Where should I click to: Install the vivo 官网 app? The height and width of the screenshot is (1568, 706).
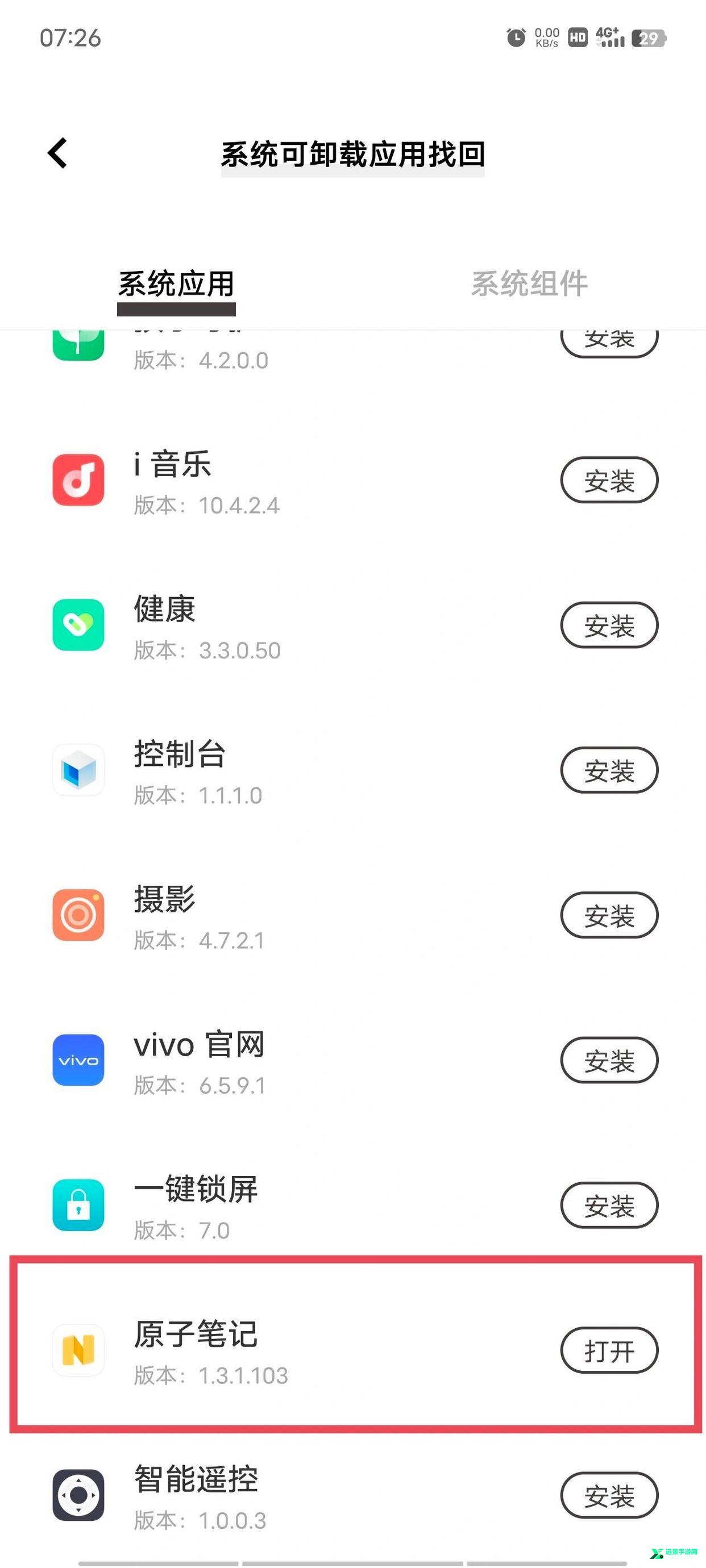[609, 1060]
